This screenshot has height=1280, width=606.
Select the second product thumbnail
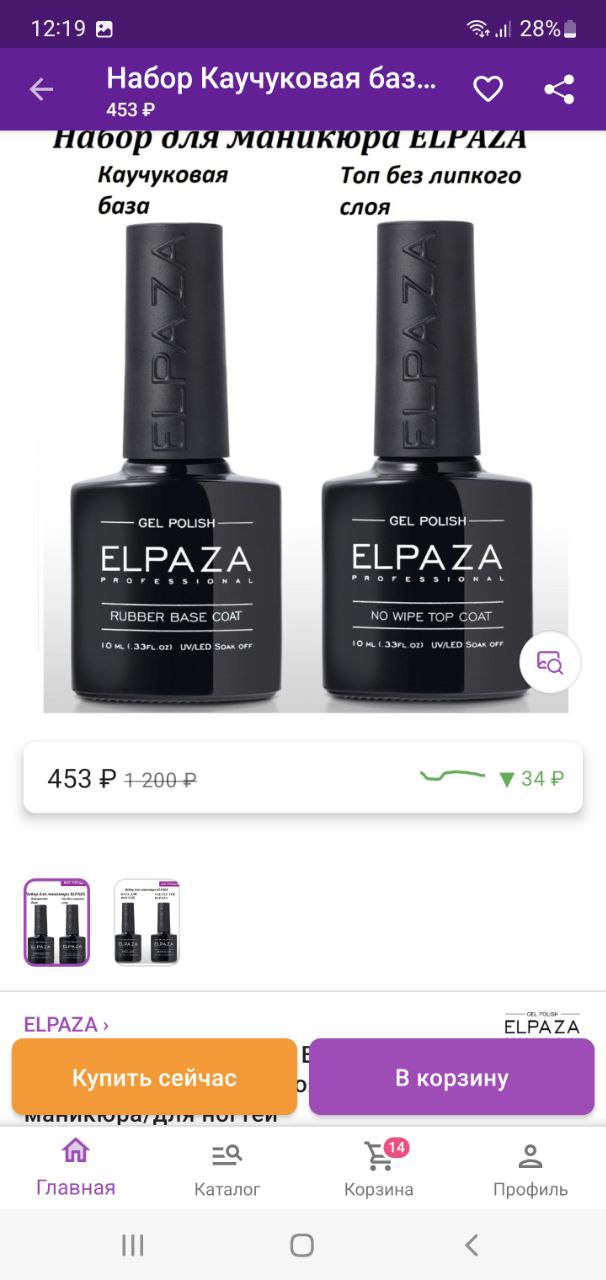click(x=147, y=922)
